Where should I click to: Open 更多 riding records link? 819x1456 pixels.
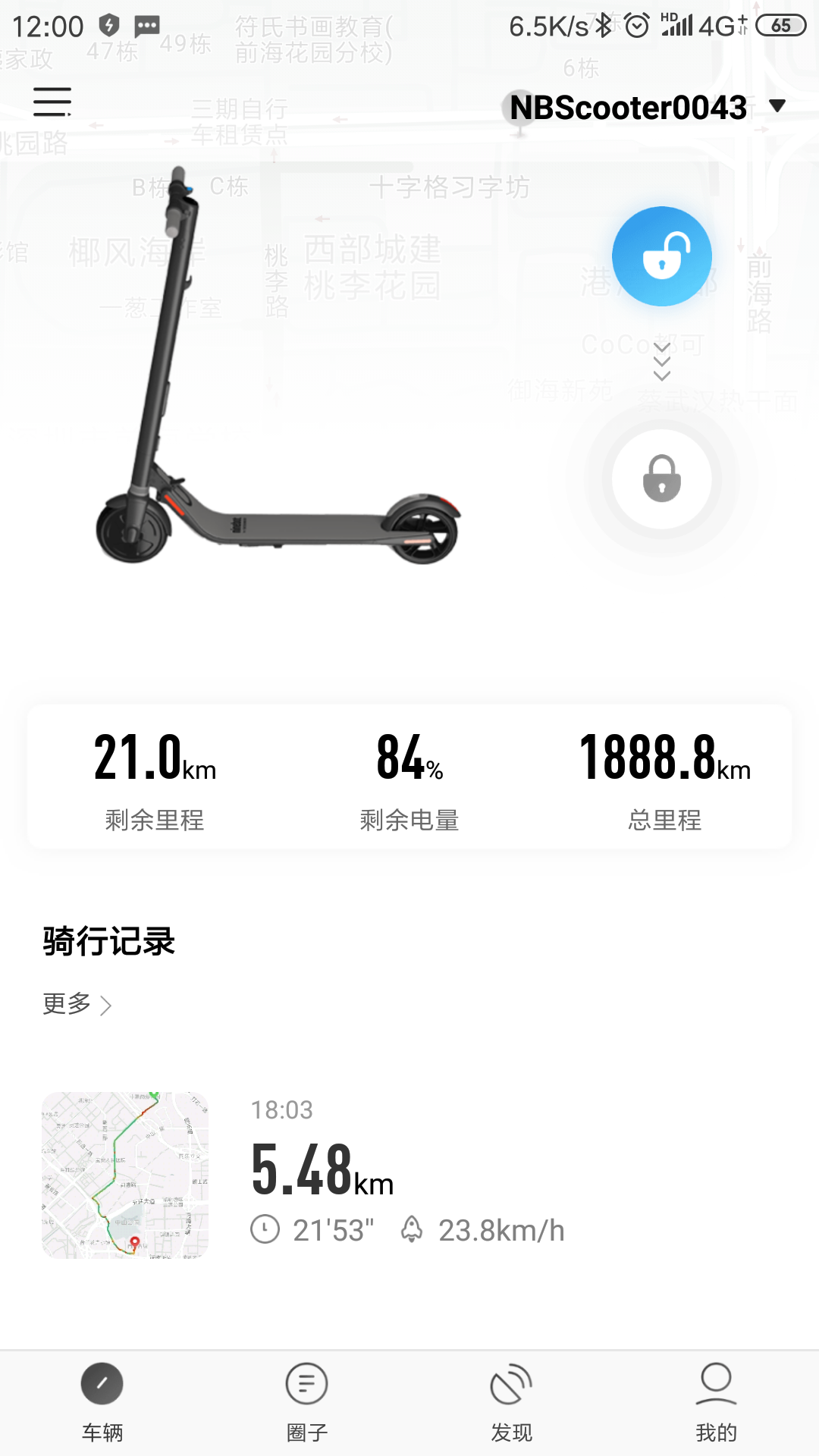(77, 1004)
